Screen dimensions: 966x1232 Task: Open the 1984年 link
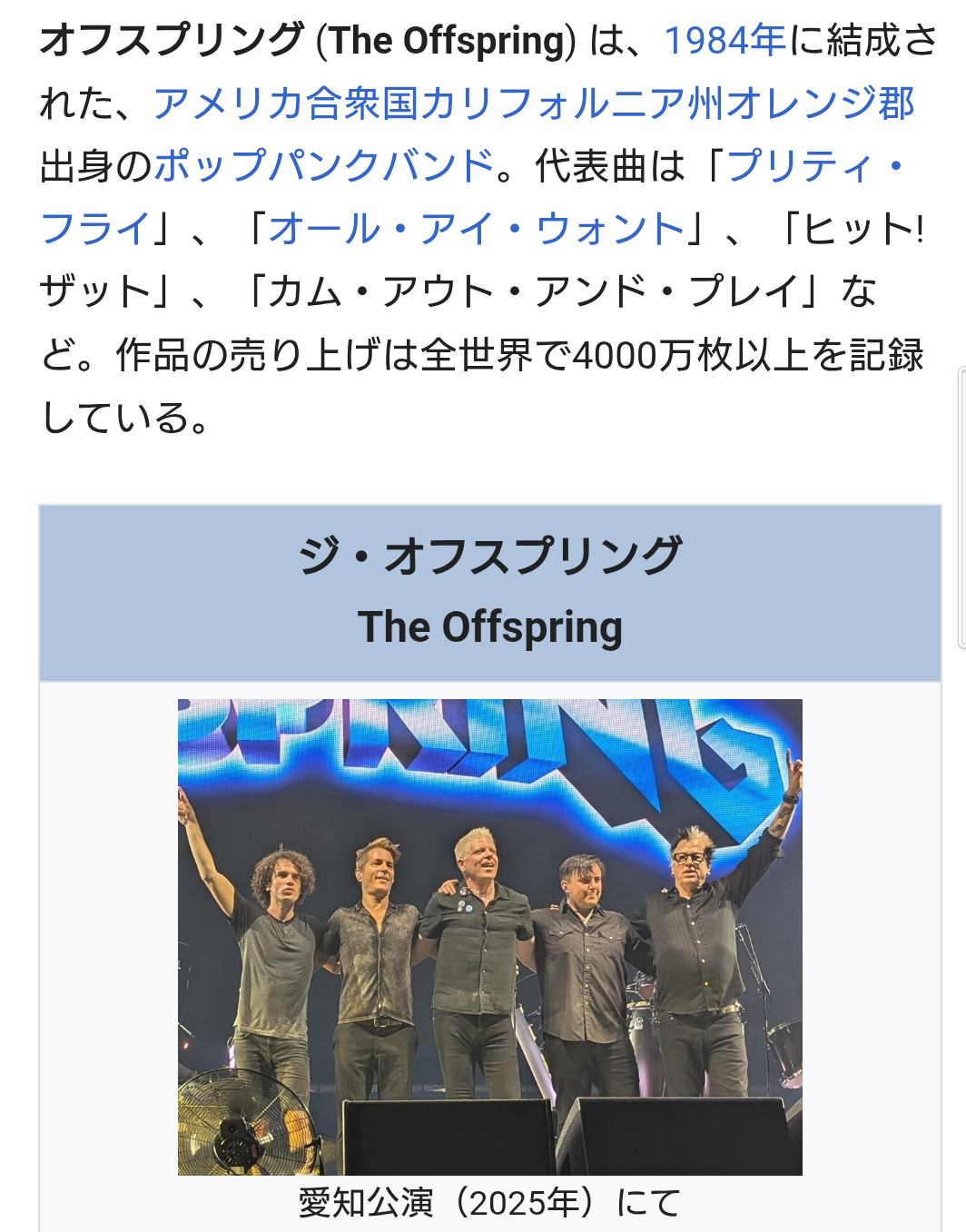coord(724,41)
